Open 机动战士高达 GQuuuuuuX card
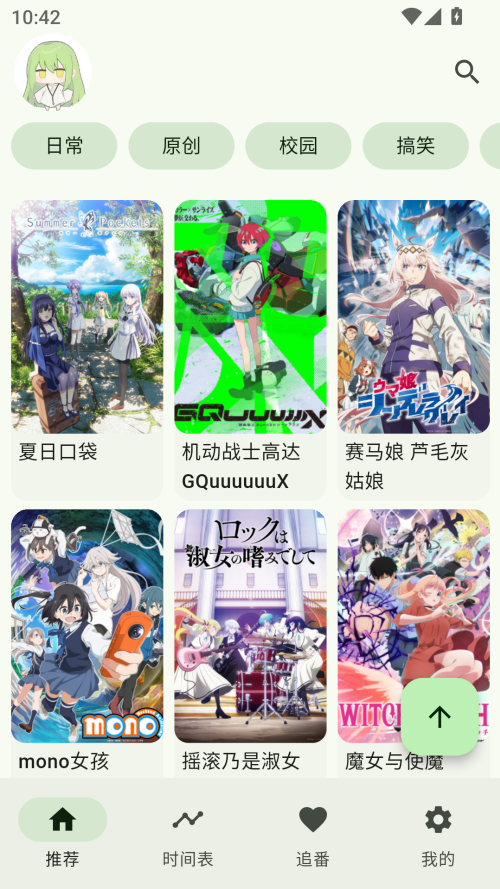This screenshot has height=889, width=500. (250, 350)
